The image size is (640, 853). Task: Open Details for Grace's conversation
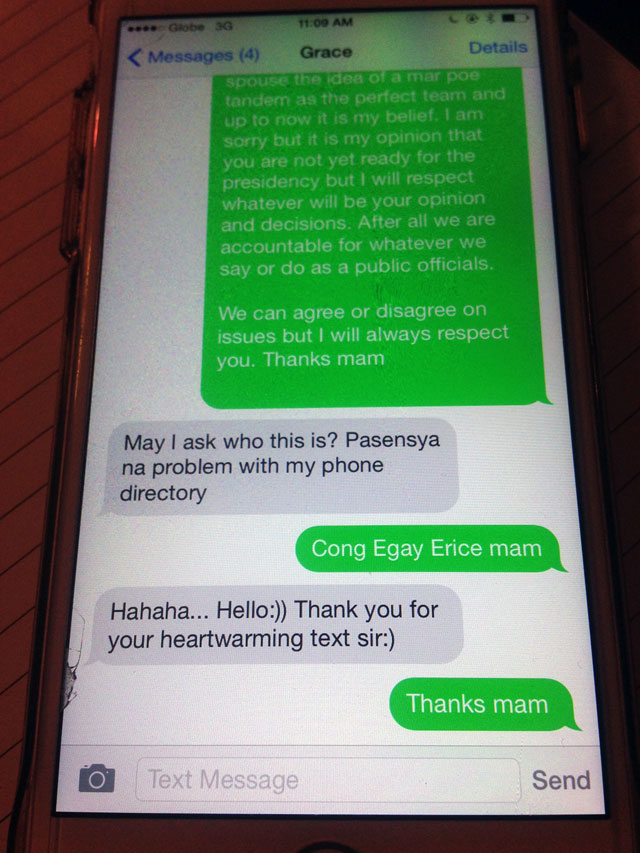pyautogui.click(x=497, y=47)
